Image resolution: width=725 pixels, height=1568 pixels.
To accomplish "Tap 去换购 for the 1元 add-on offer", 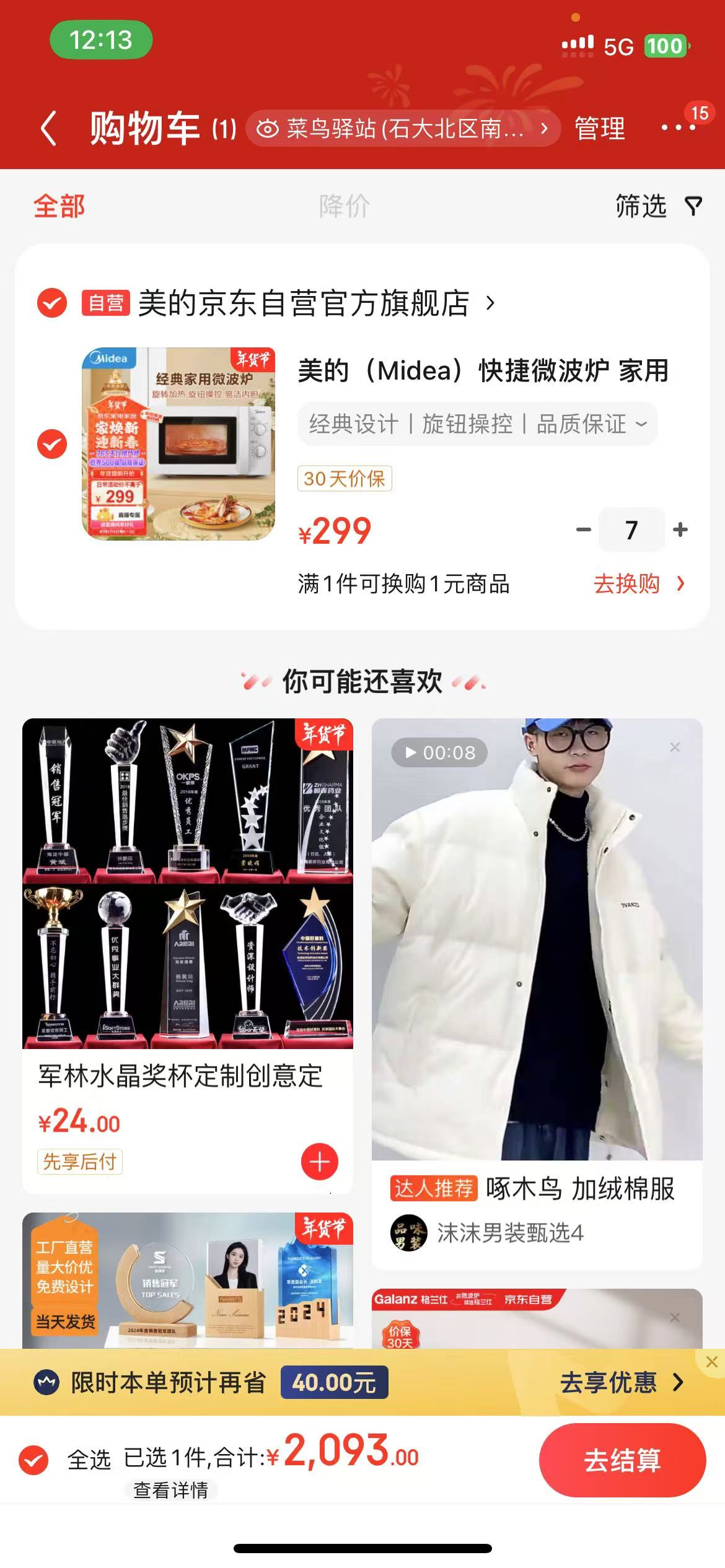I will tap(638, 583).
